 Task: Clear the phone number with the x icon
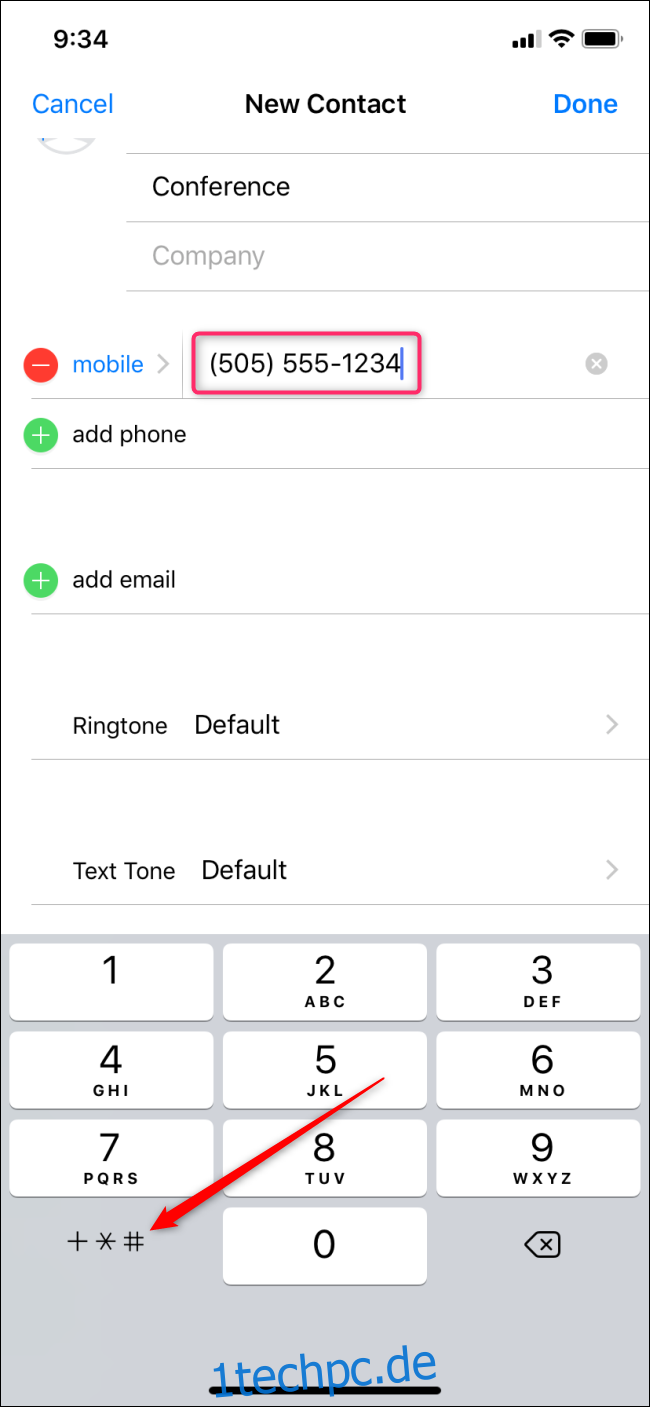pyautogui.click(x=596, y=364)
